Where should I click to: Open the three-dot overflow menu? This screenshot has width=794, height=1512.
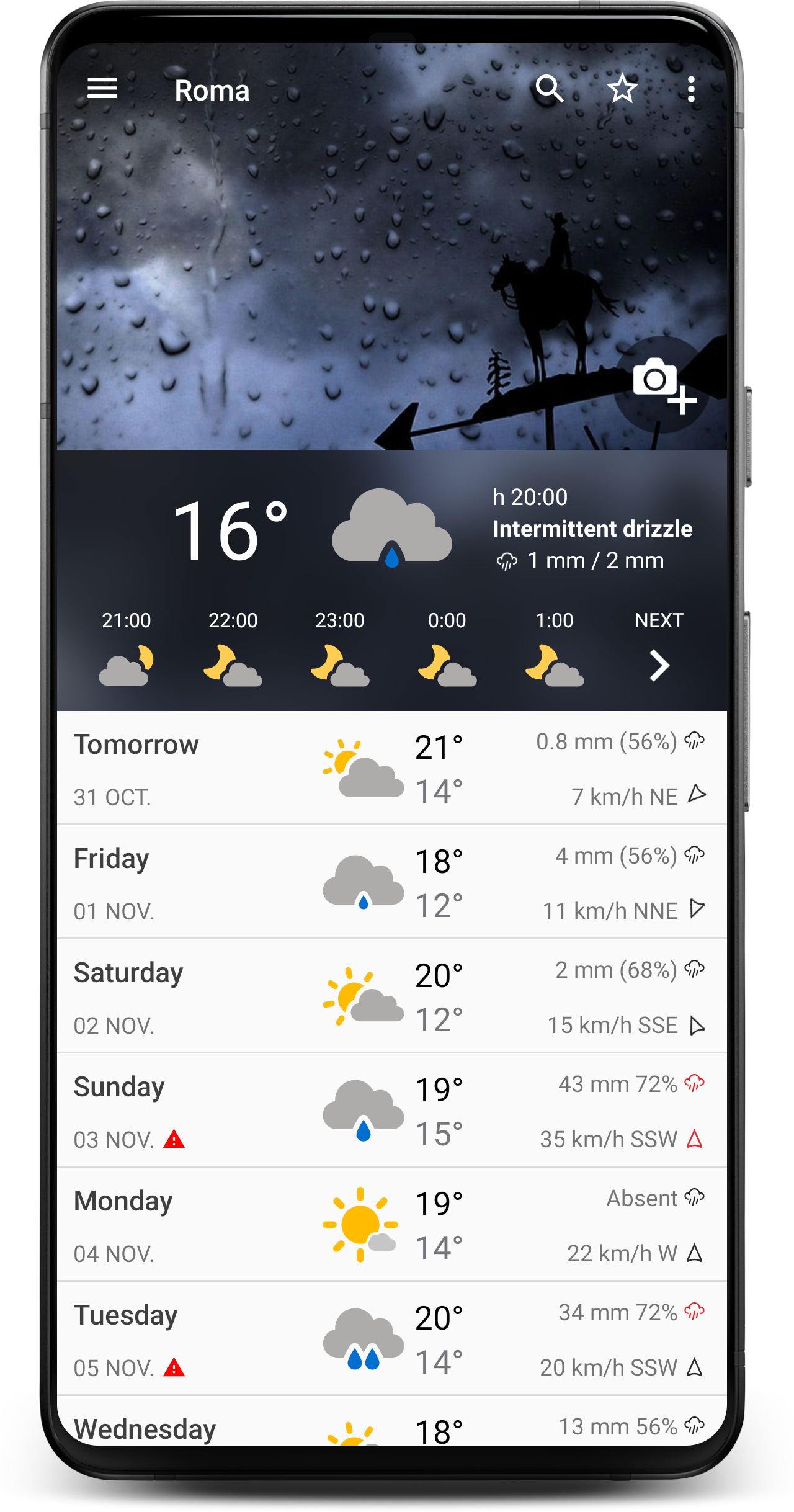[691, 89]
